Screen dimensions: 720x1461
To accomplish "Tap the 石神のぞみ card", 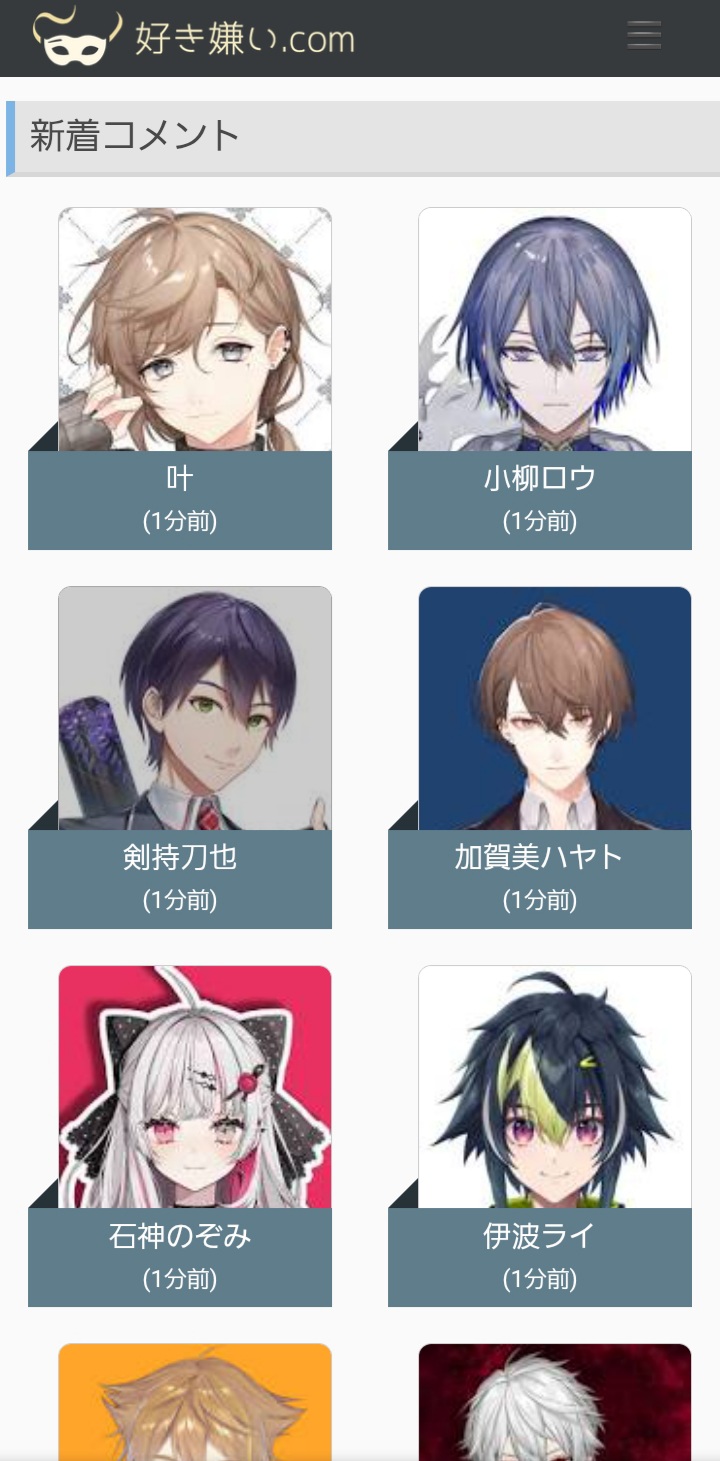I will pos(180,1135).
